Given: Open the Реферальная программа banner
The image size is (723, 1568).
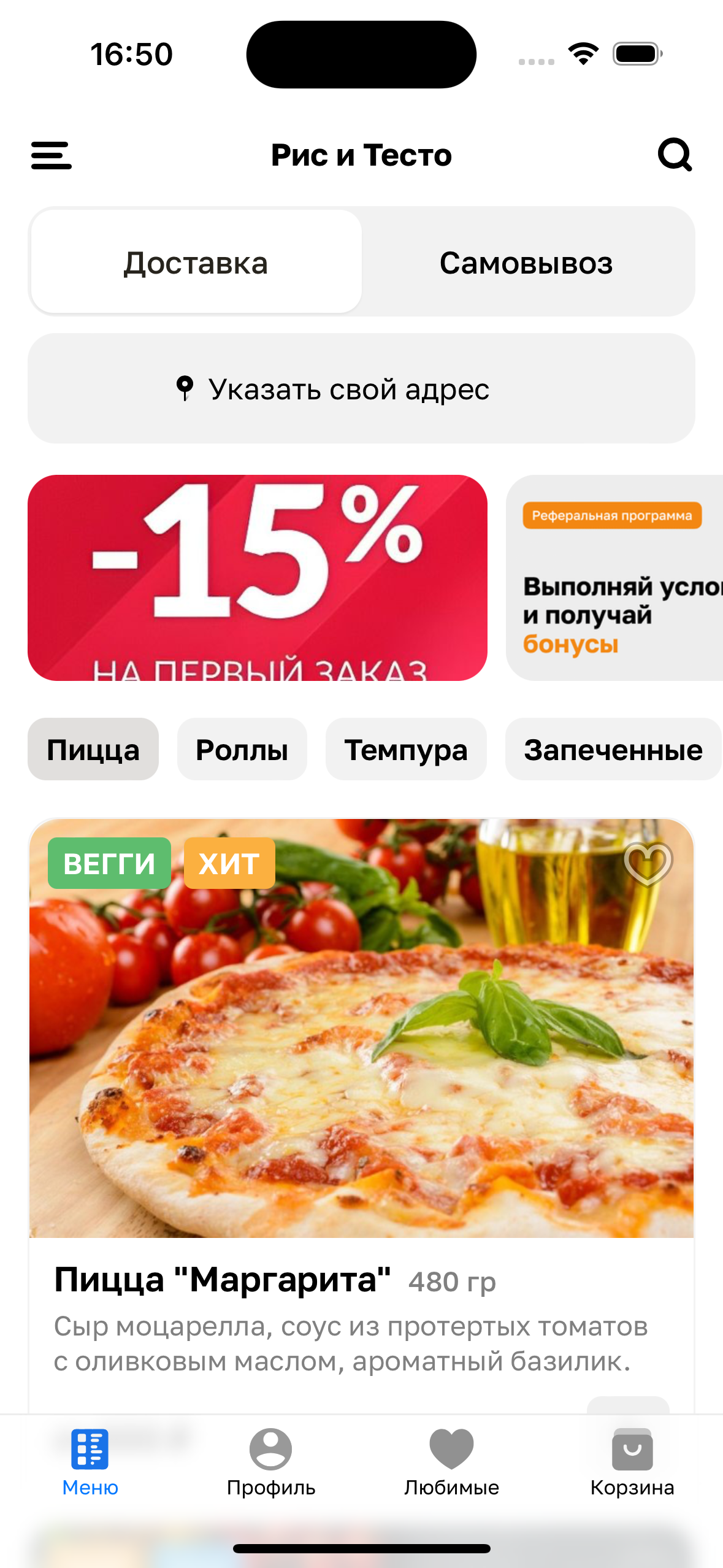Looking at the screenshot, I should point(614,577).
